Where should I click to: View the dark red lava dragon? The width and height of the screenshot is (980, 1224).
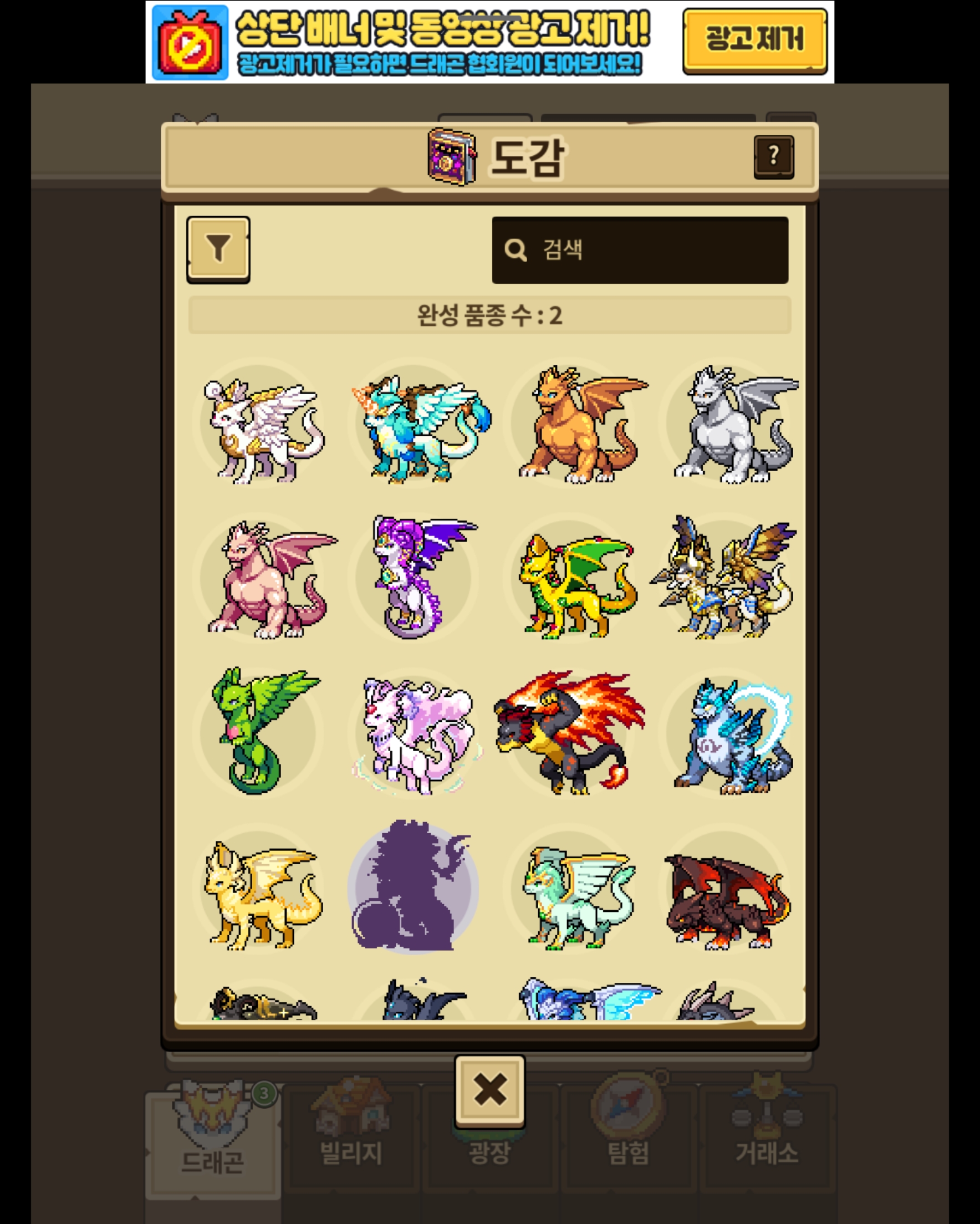pos(727,900)
